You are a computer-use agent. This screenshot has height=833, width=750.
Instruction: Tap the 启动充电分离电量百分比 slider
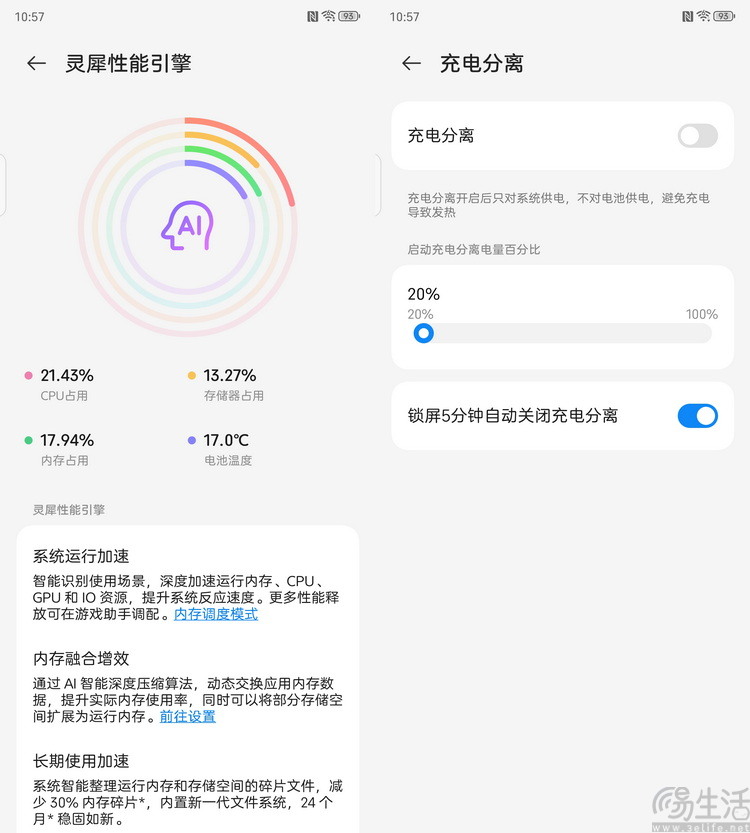pos(562,334)
